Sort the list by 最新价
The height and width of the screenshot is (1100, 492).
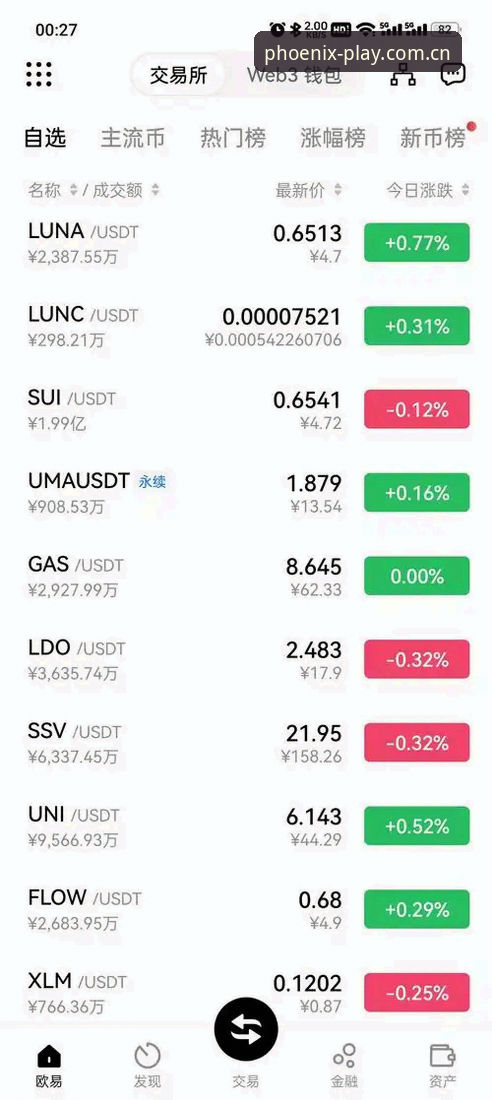pyautogui.click(x=308, y=190)
